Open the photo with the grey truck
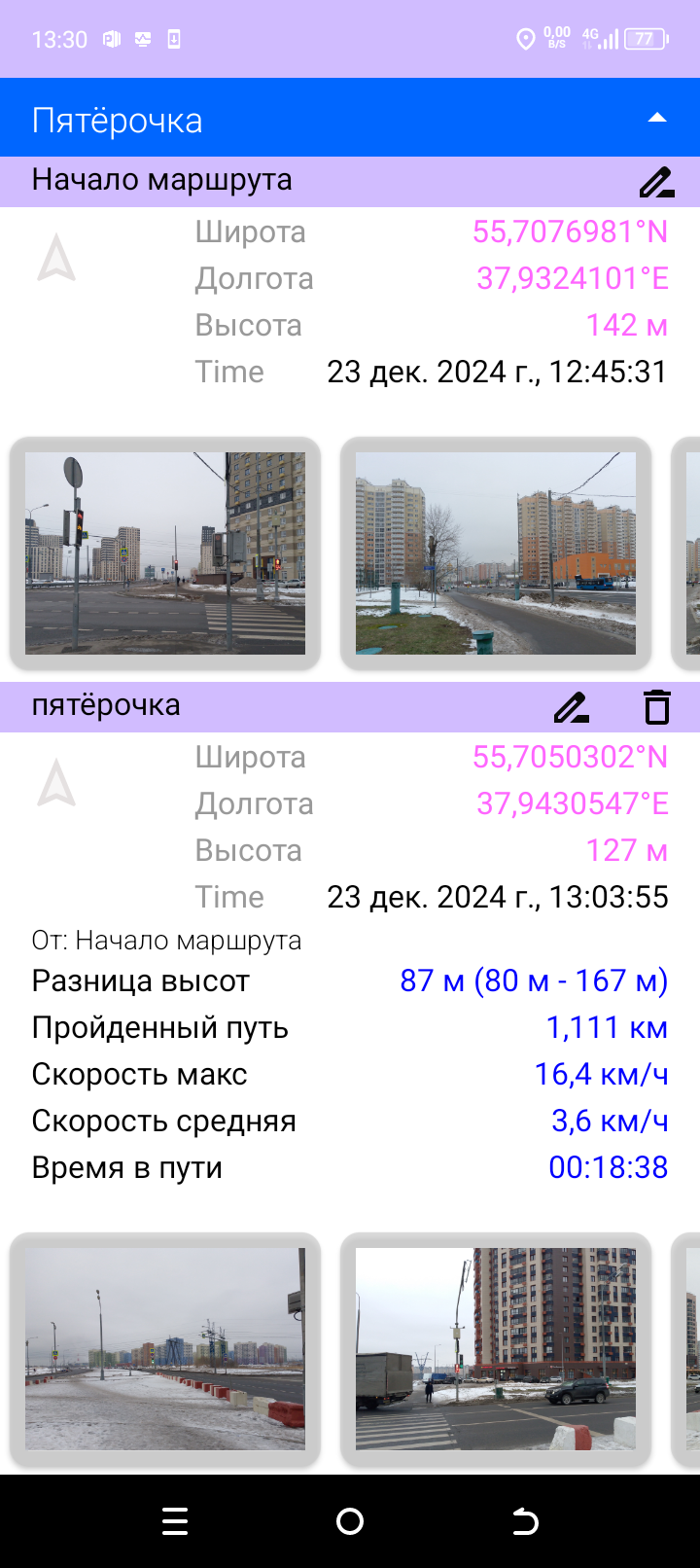The height and width of the screenshot is (1568, 700). pos(496,1349)
